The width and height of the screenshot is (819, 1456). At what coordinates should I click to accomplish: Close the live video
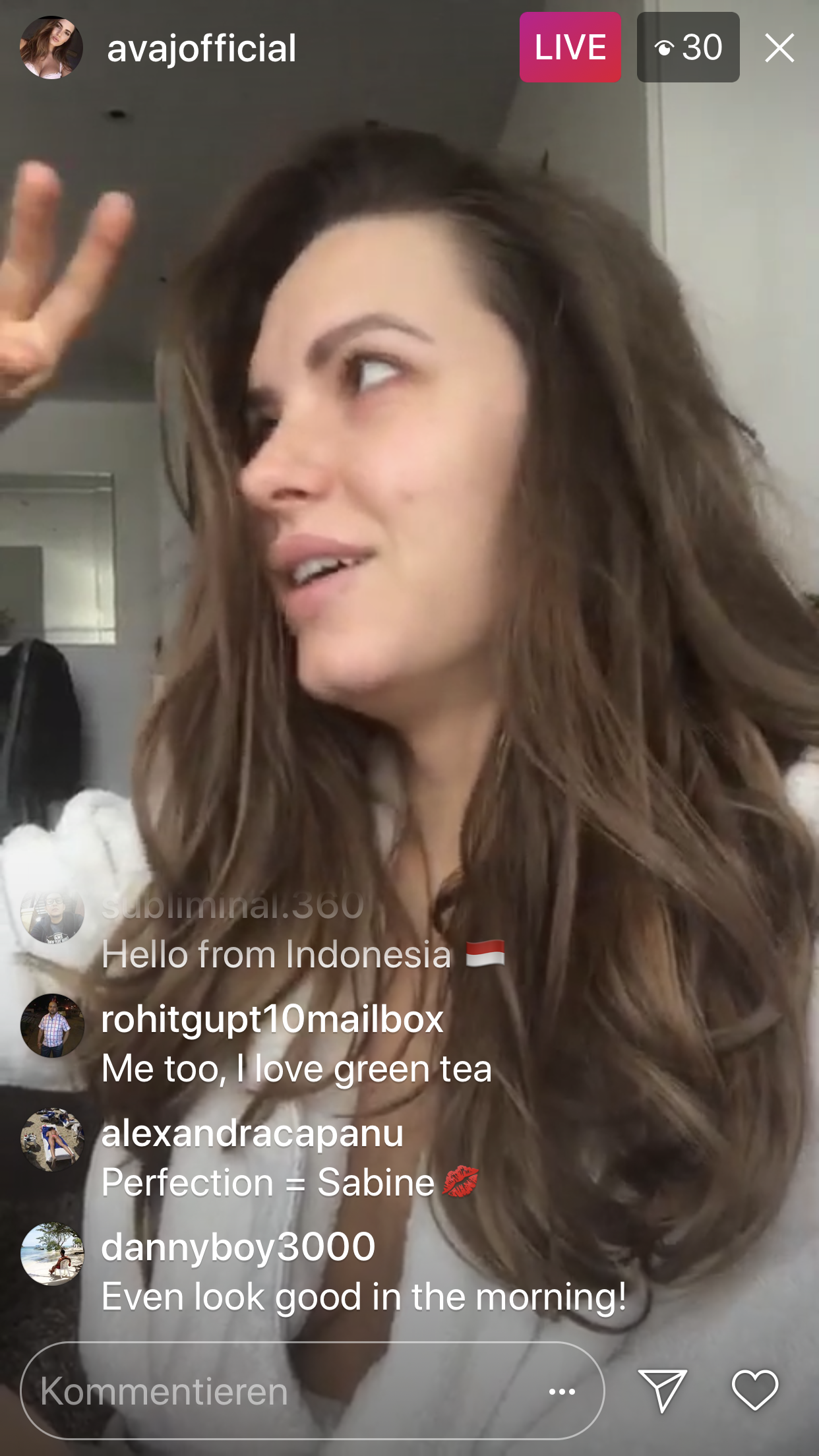pyautogui.click(x=779, y=48)
